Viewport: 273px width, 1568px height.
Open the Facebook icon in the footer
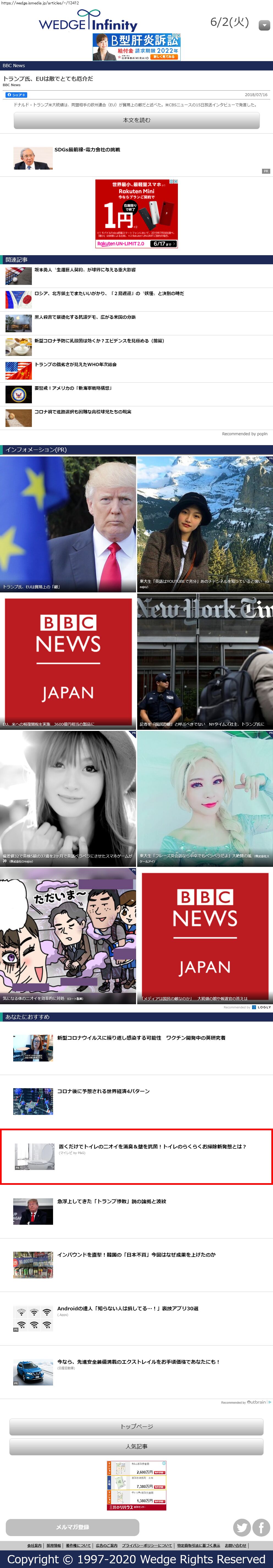pyautogui.click(x=261, y=1527)
